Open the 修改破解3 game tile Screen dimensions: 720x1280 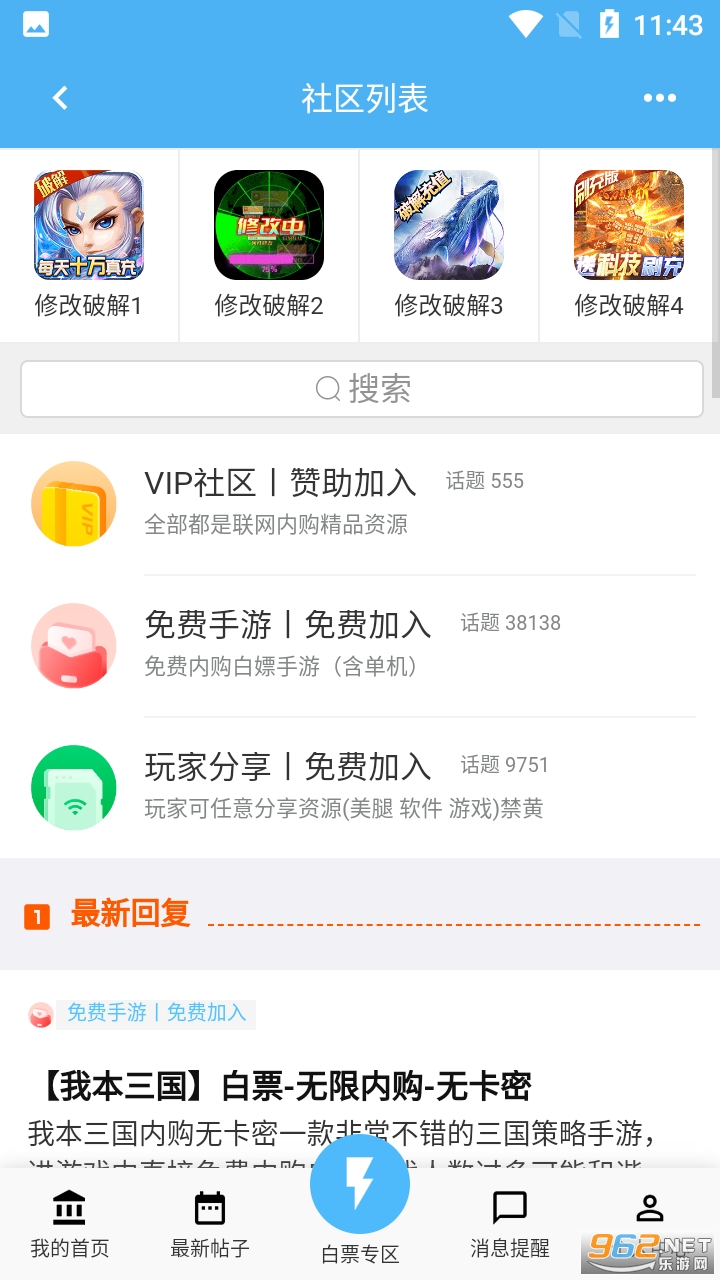449,244
